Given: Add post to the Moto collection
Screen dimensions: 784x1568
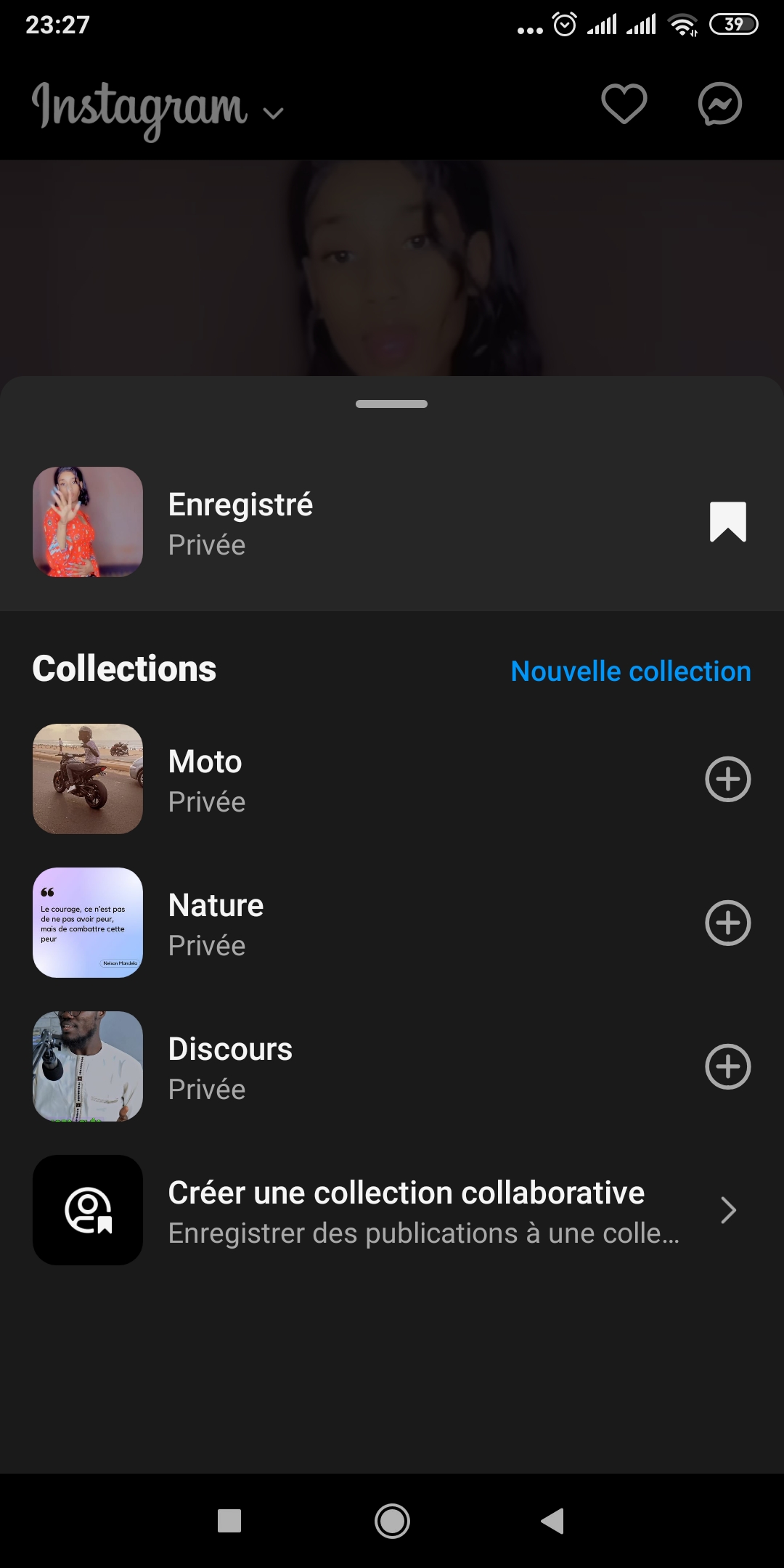Looking at the screenshot, I should [x=727, y=780].
